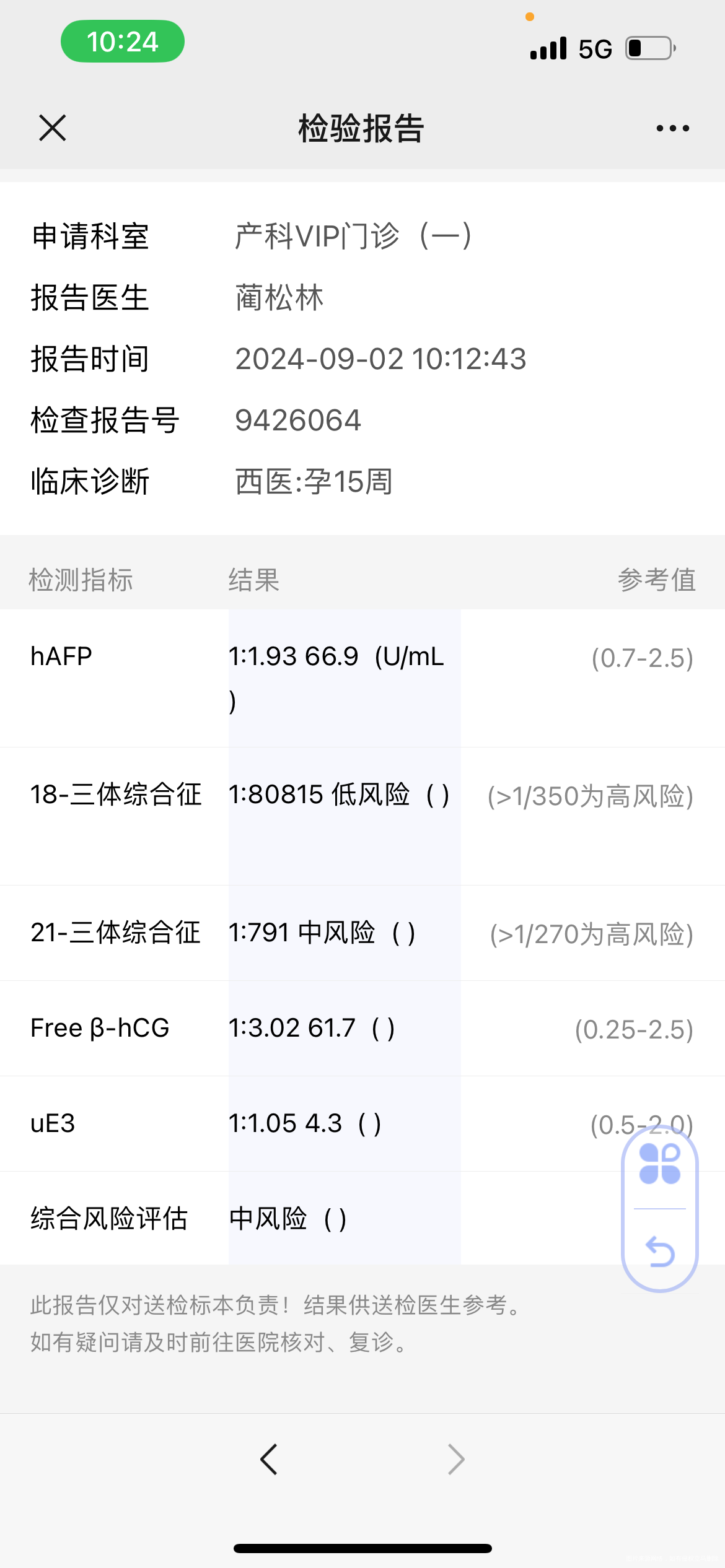Go to the next report with right chevron

pyautogui.click(x=456, y=1460)
